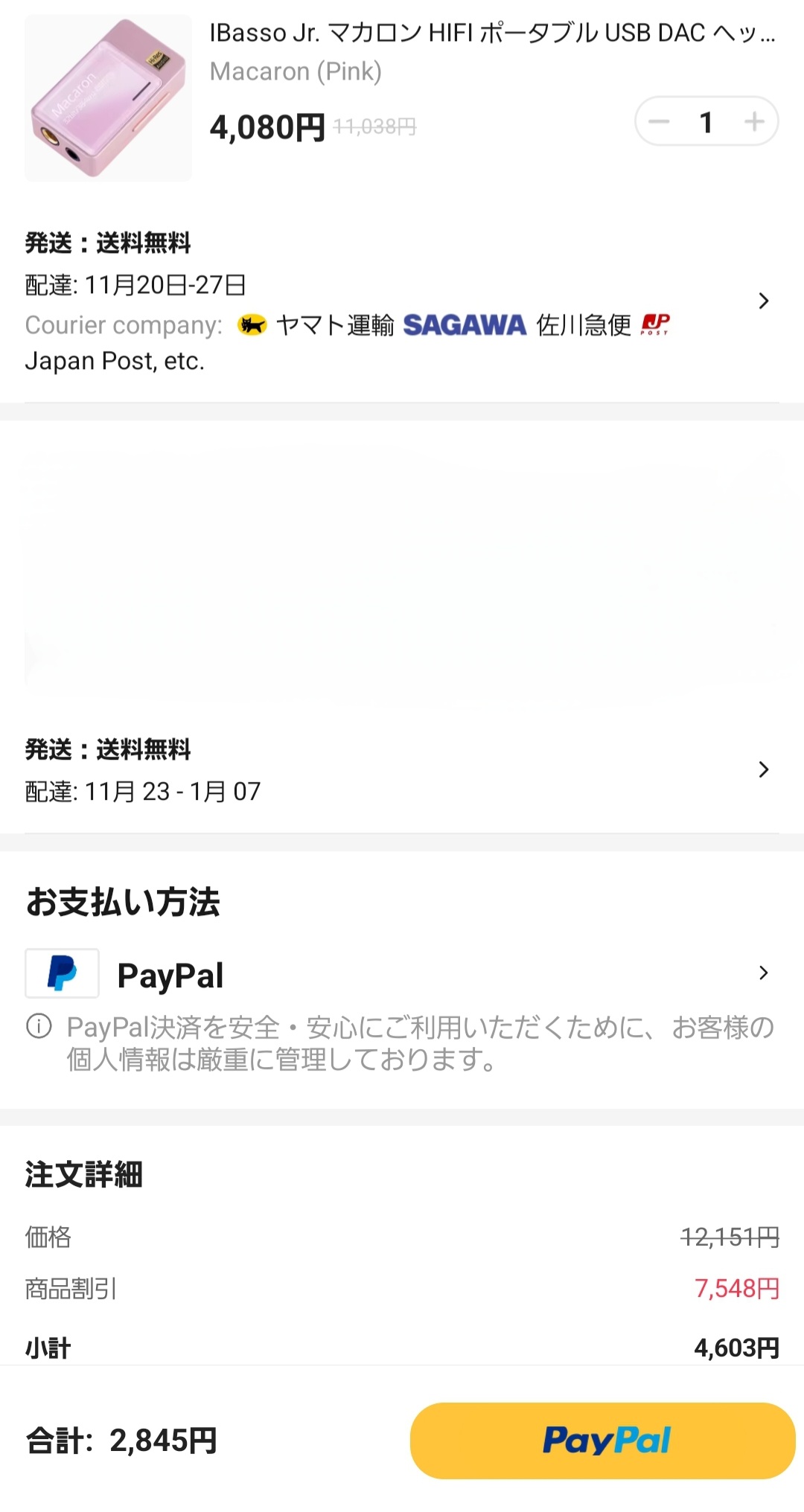
Task: Pay with the yellow PayPal button
Action: tap(602, 1441)
